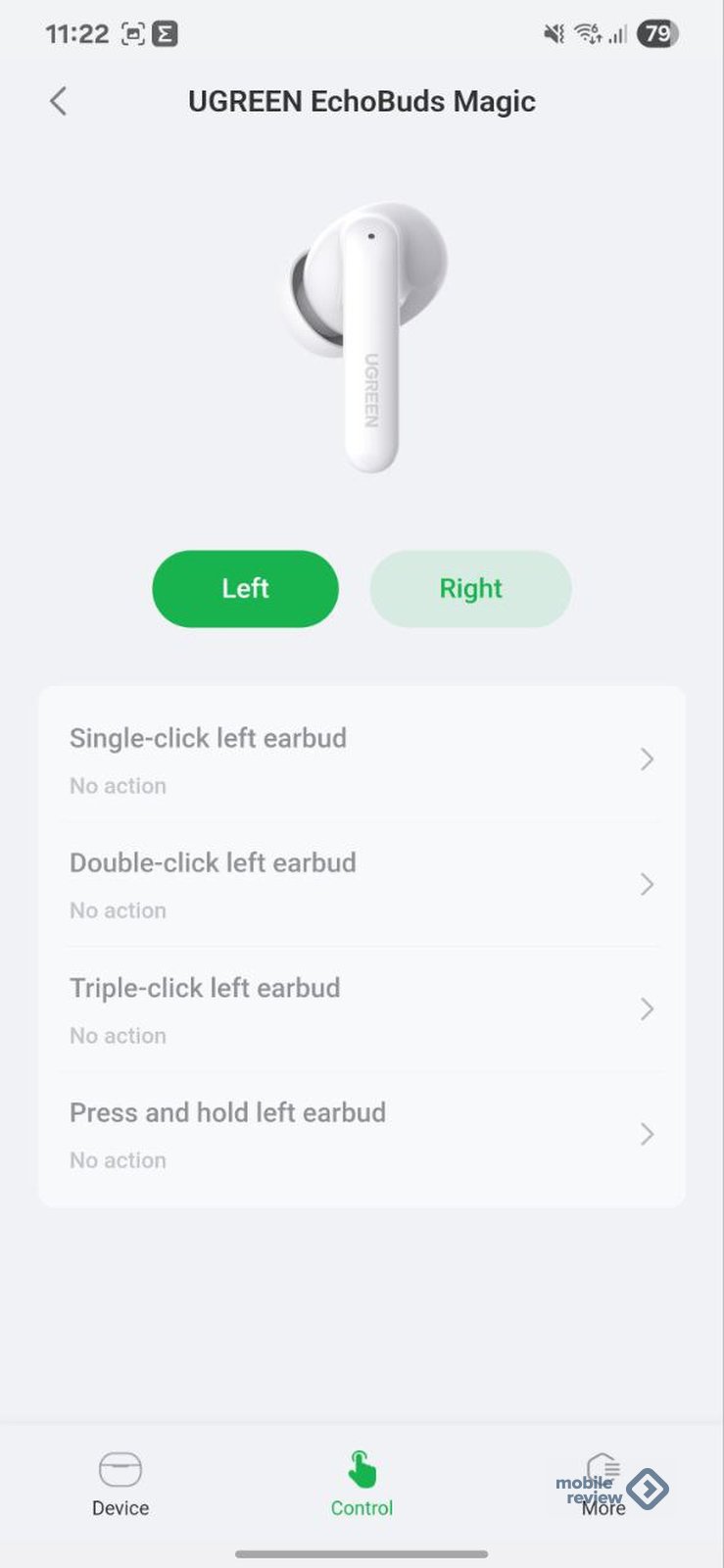The height and width of the screenshot is (1568, 724).
Task: Switch to the Device tab
Action: (121, 1486)
